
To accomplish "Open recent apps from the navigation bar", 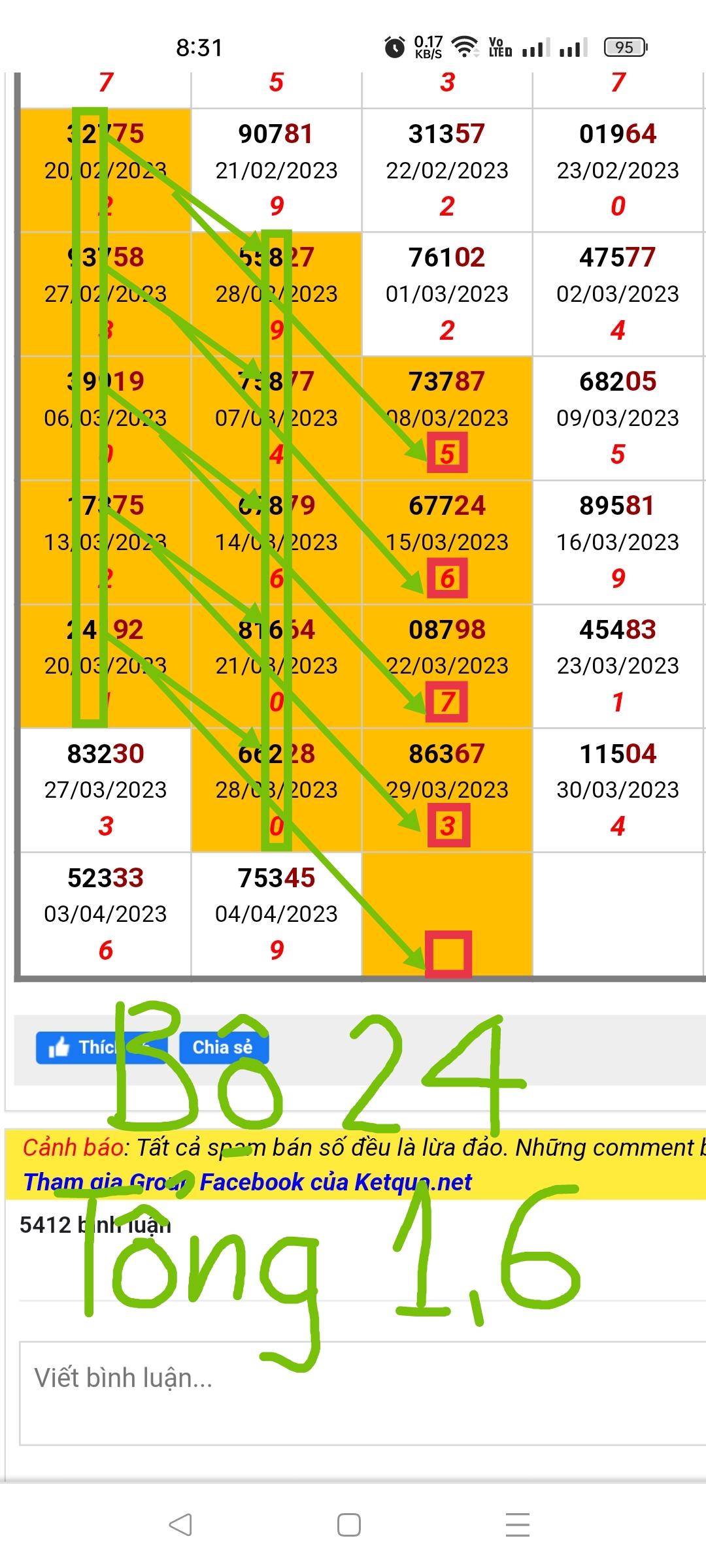I will pyautogui.click(x=517, y=1525).
